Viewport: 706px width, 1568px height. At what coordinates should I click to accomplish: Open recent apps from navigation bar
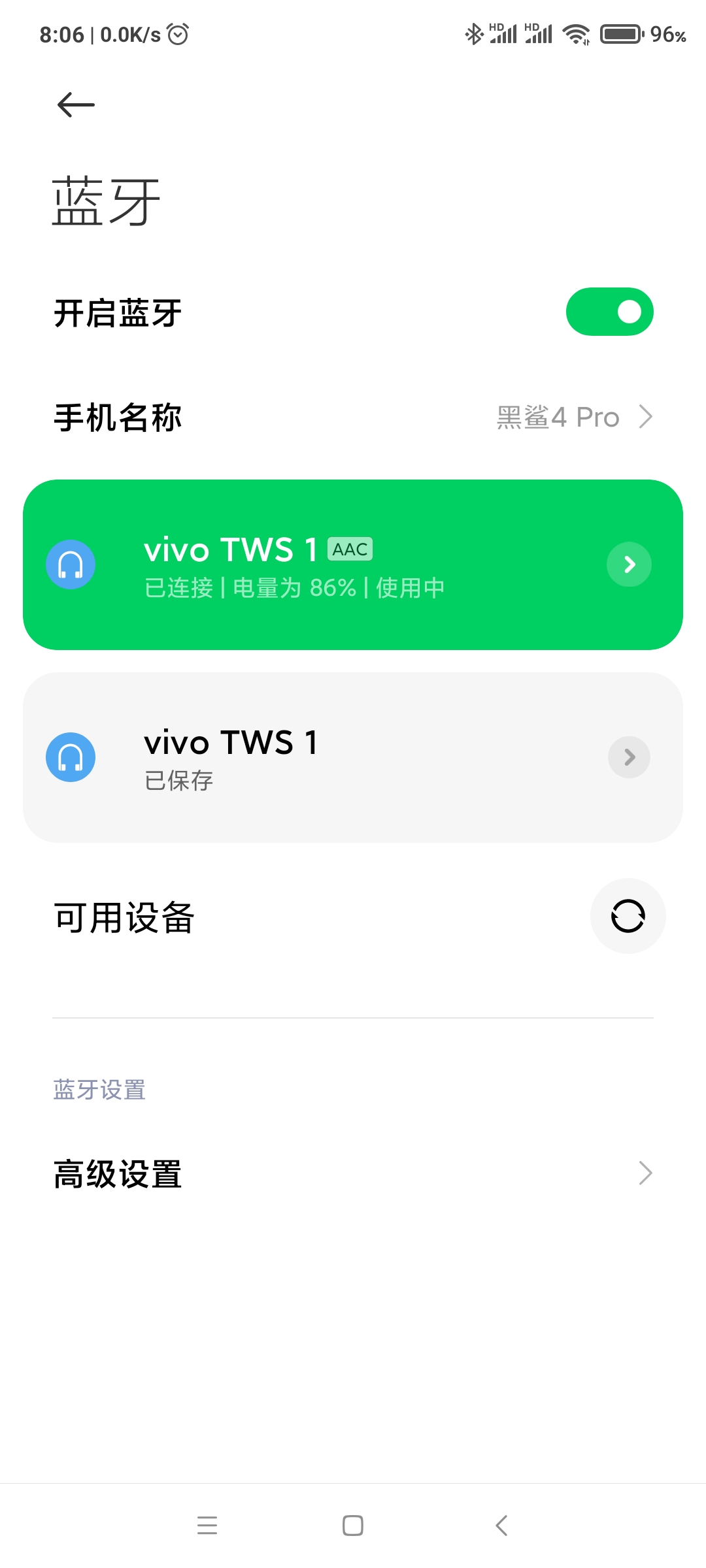click(207, 1526)
